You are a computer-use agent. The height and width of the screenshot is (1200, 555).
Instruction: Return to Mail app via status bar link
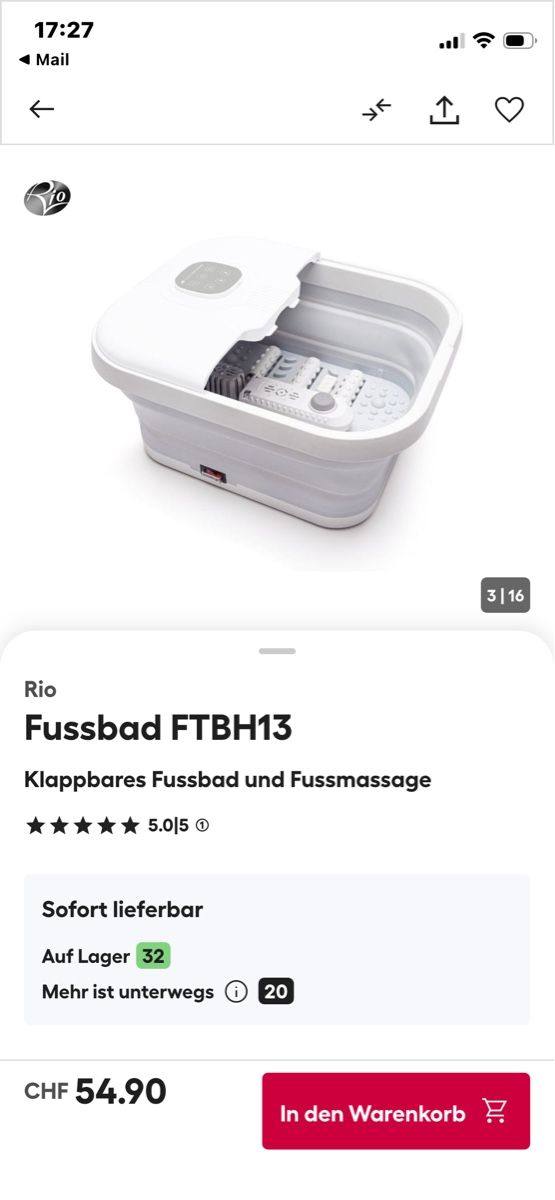coord(44,60)
